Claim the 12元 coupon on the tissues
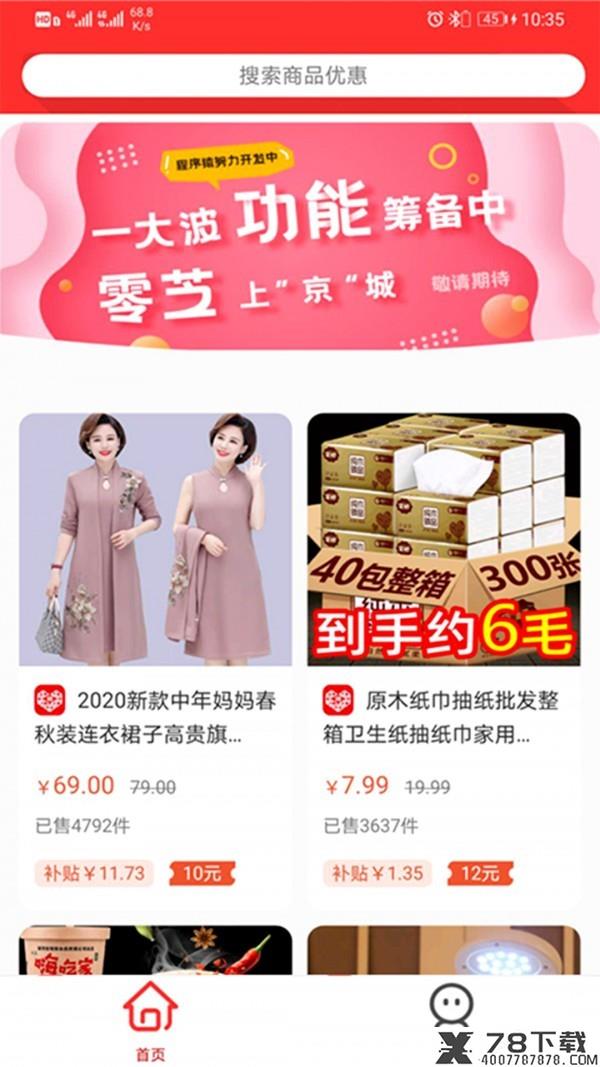The image size is (600, 1067). coord(480,873)
